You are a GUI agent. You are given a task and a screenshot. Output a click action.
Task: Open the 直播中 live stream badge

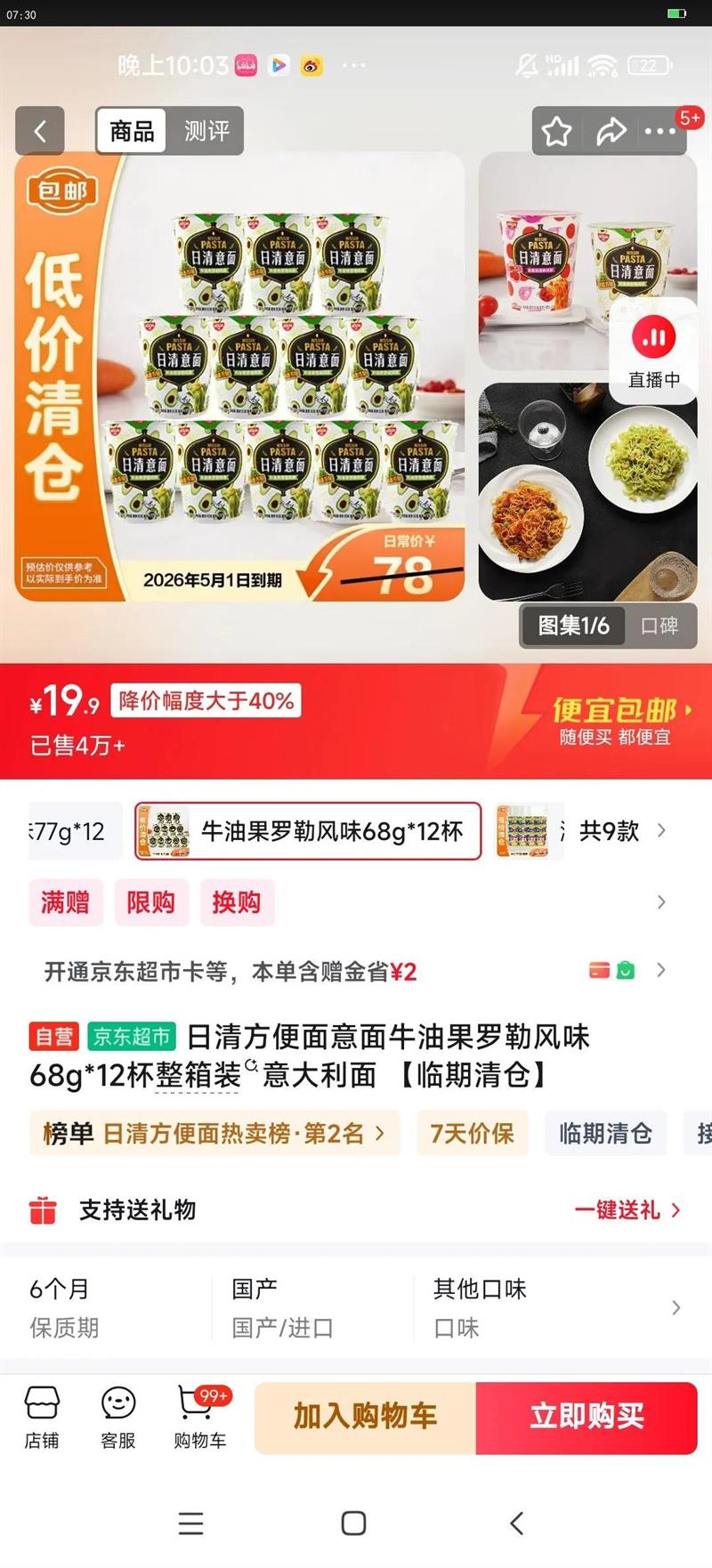654,351
